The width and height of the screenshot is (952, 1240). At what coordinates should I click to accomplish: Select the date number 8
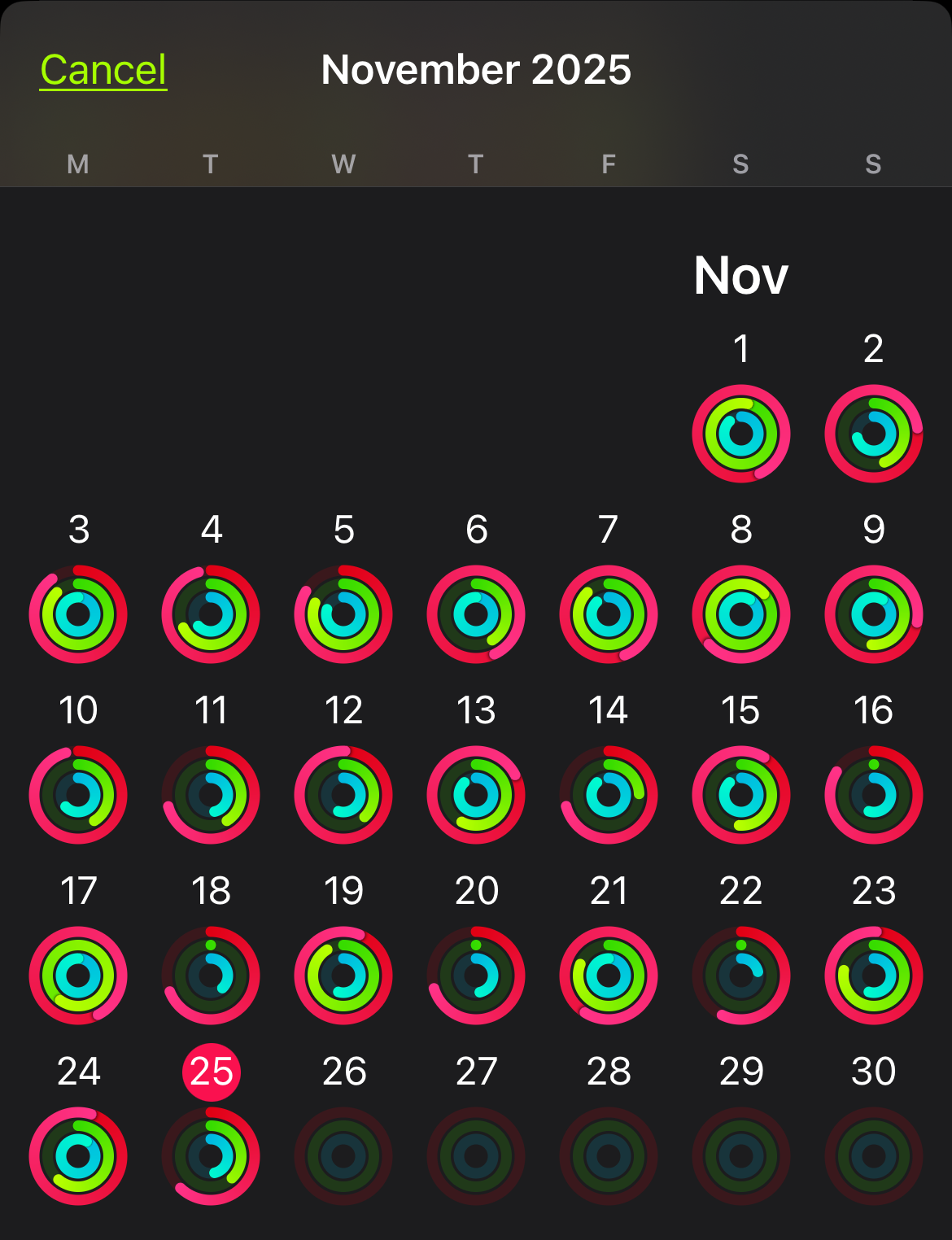click(741, 529)
